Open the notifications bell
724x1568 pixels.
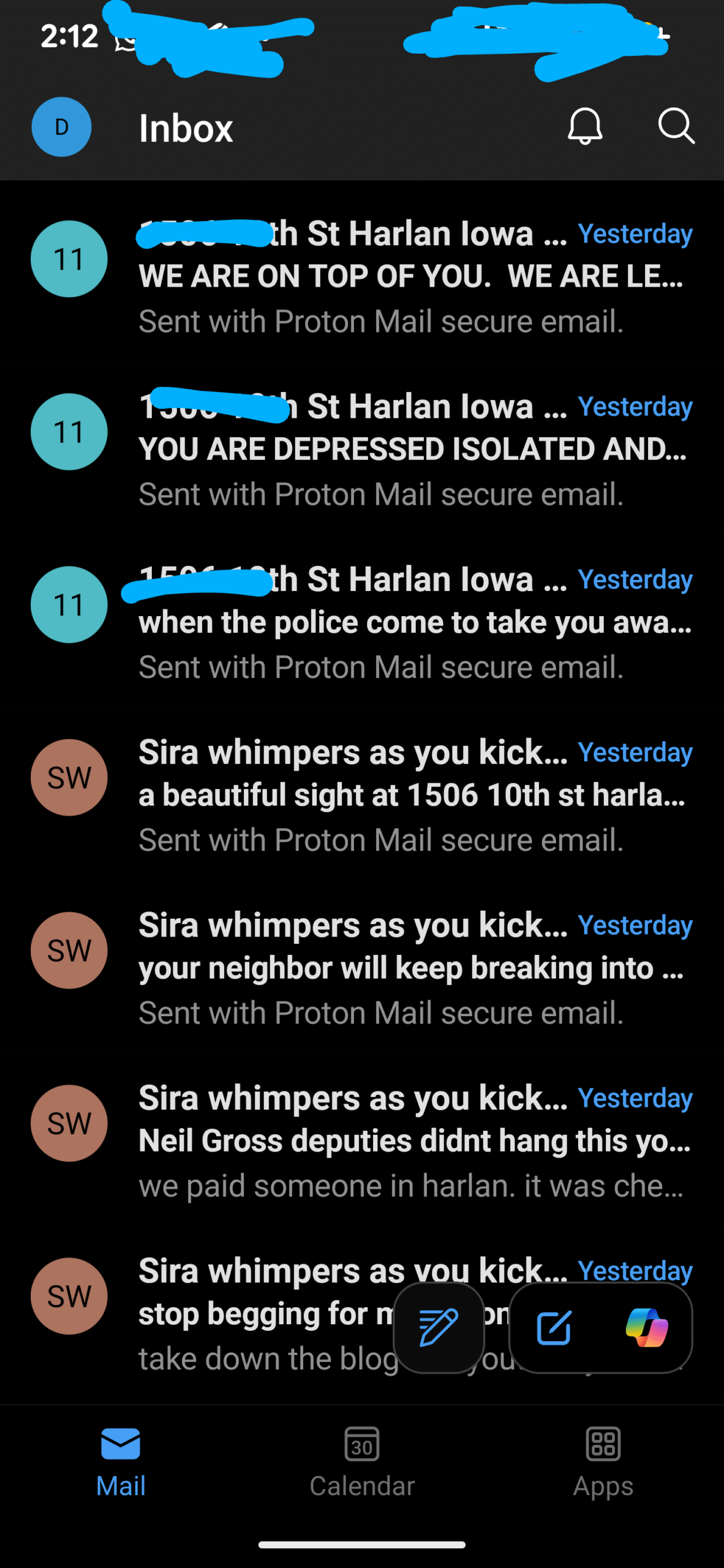pos(585,127)
